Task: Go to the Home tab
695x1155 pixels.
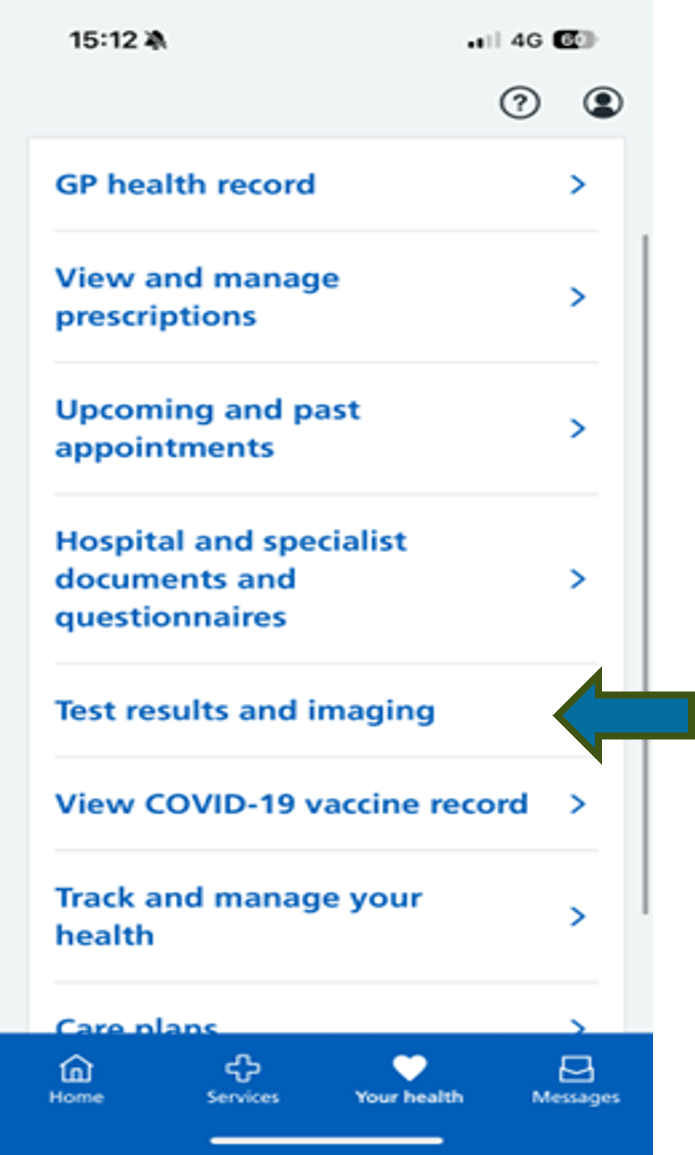Action: (x=76, y=1080)
